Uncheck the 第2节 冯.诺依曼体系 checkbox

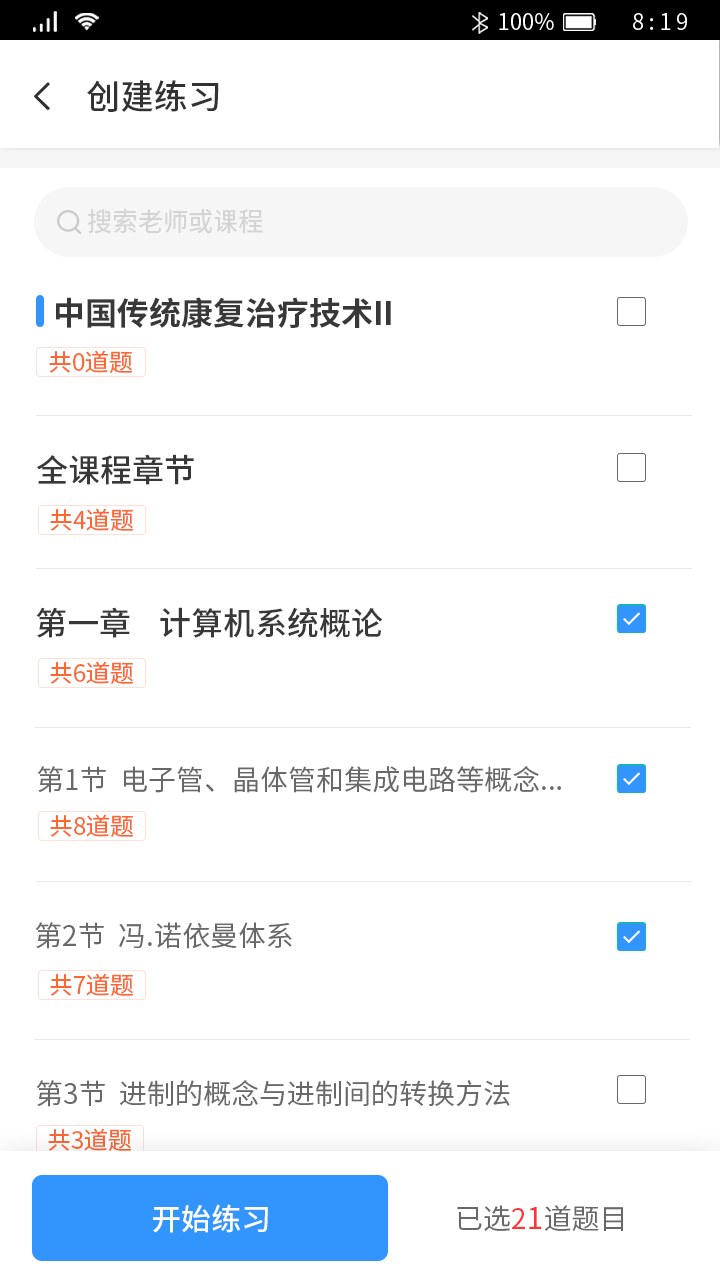coord(631,936)
